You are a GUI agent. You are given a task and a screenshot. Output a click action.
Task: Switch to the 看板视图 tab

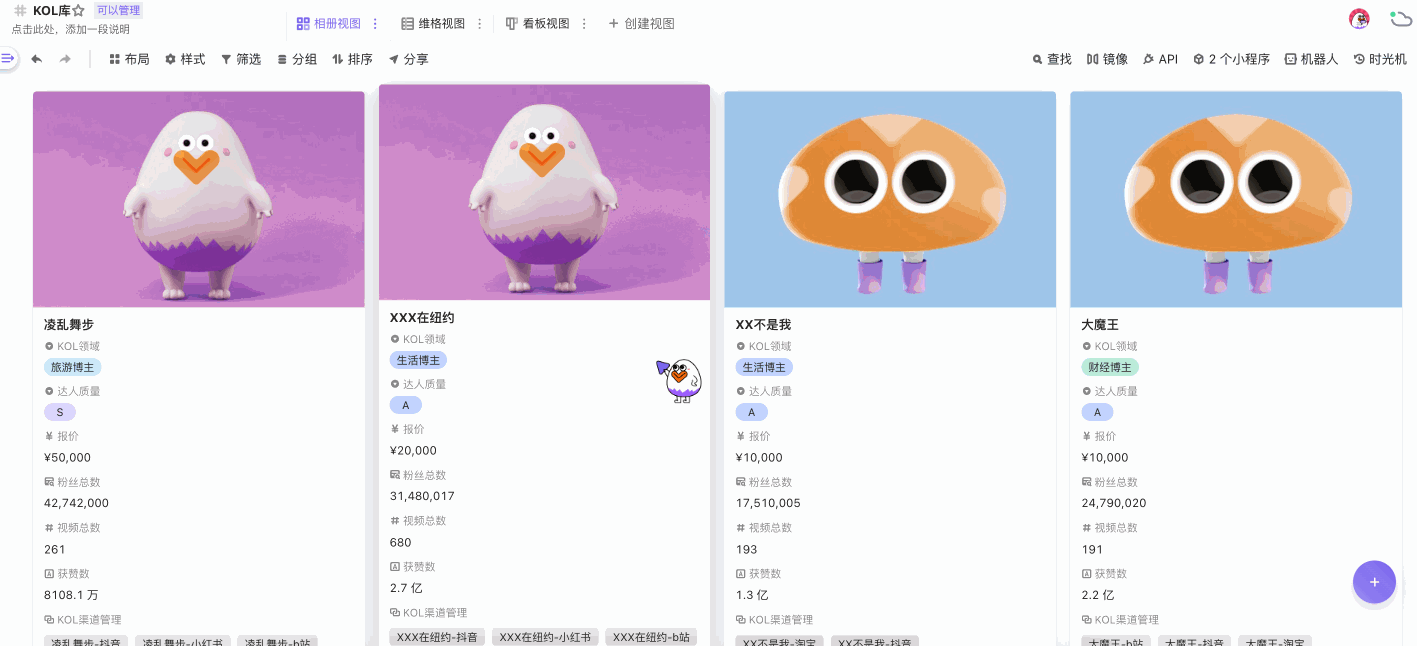(537, 23)
